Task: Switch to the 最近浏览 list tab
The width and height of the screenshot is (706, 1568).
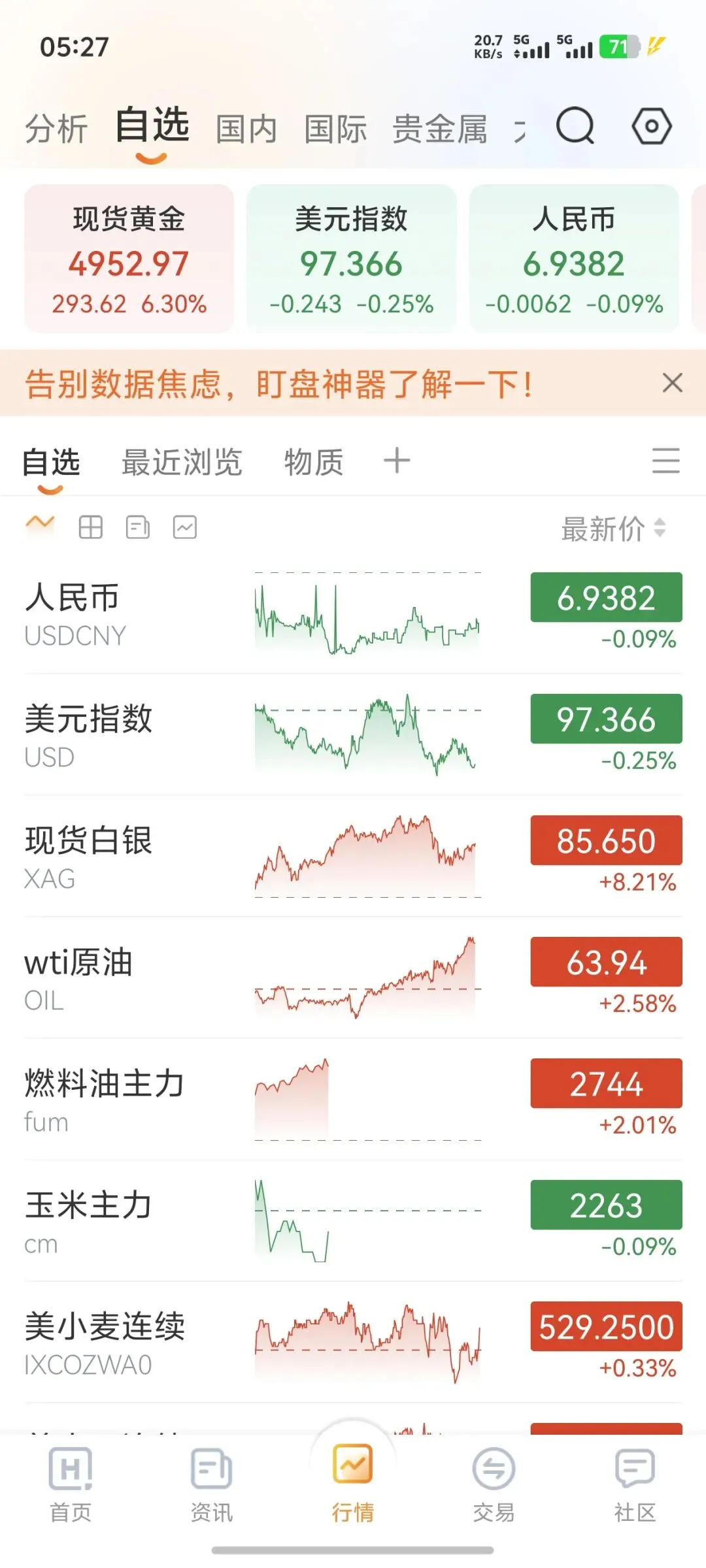Action: coord(182,463)
